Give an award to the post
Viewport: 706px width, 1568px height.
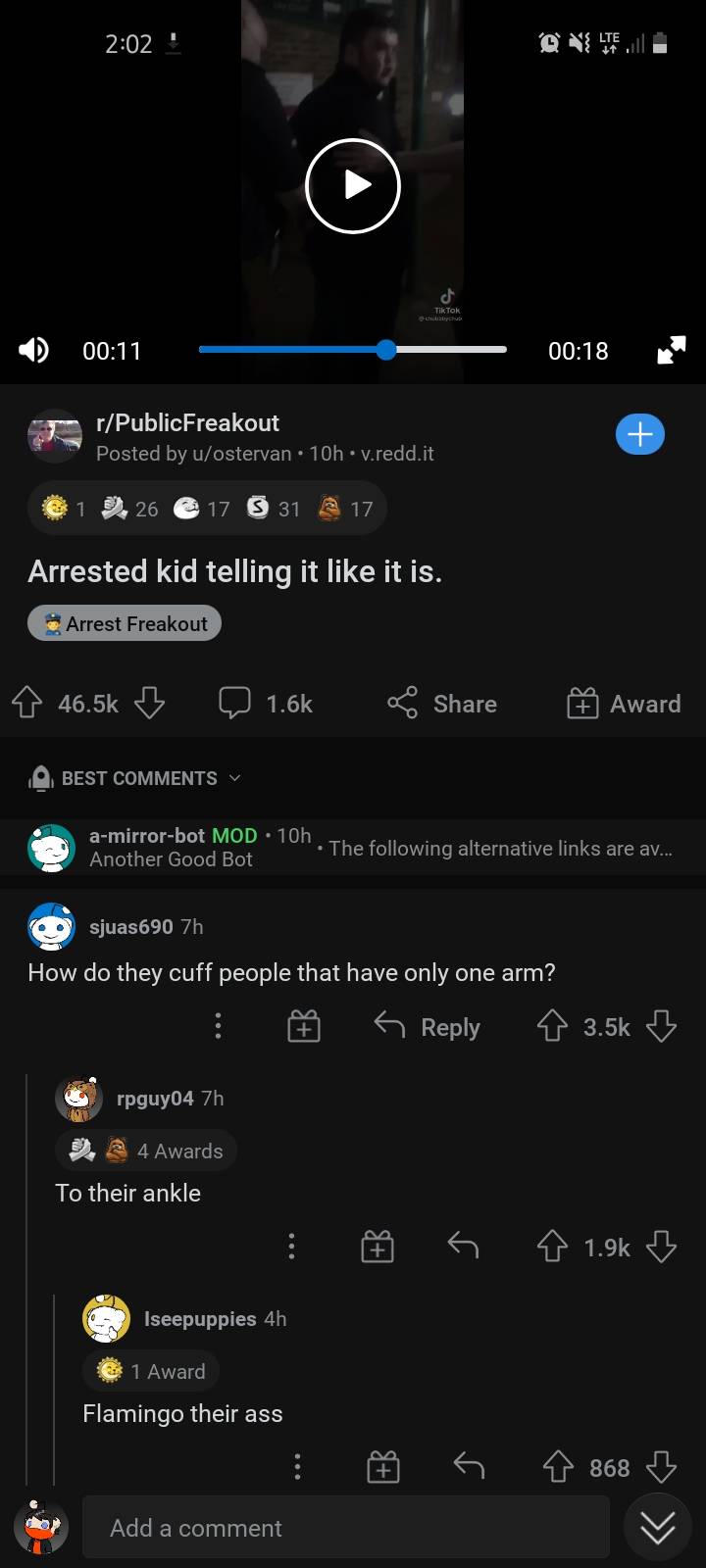point(624,704)
